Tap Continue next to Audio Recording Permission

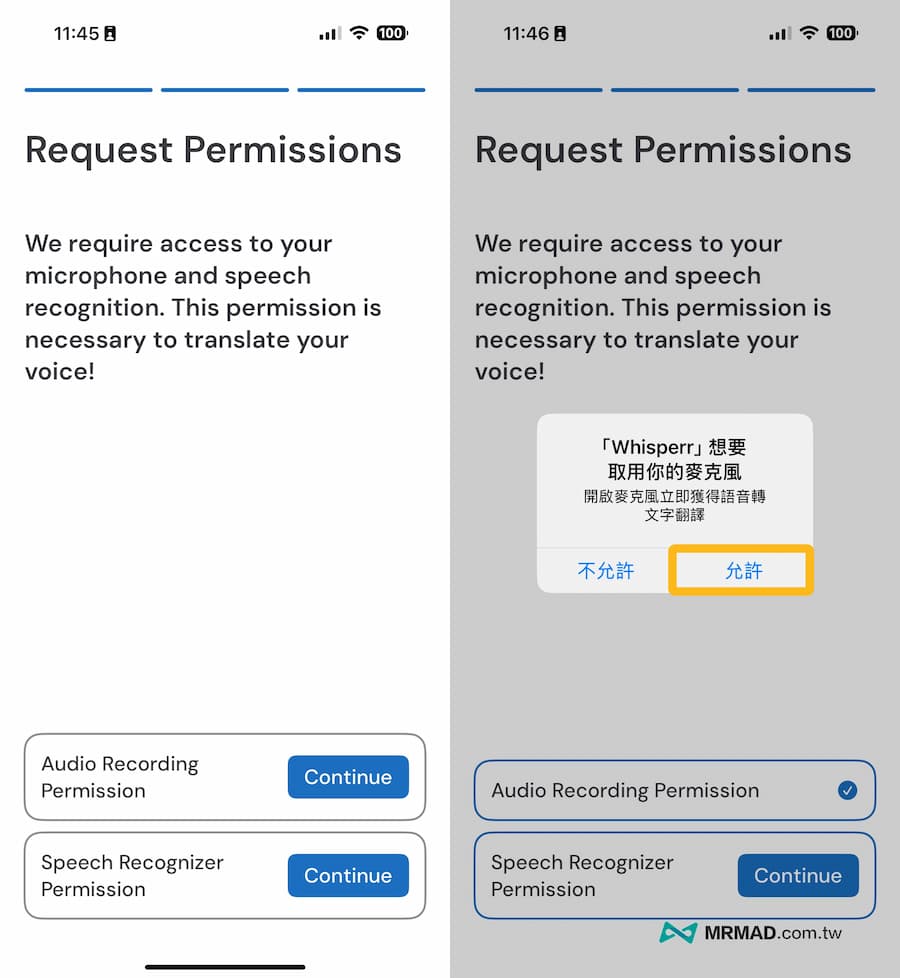pyautogui.click(x=348, y=777)
